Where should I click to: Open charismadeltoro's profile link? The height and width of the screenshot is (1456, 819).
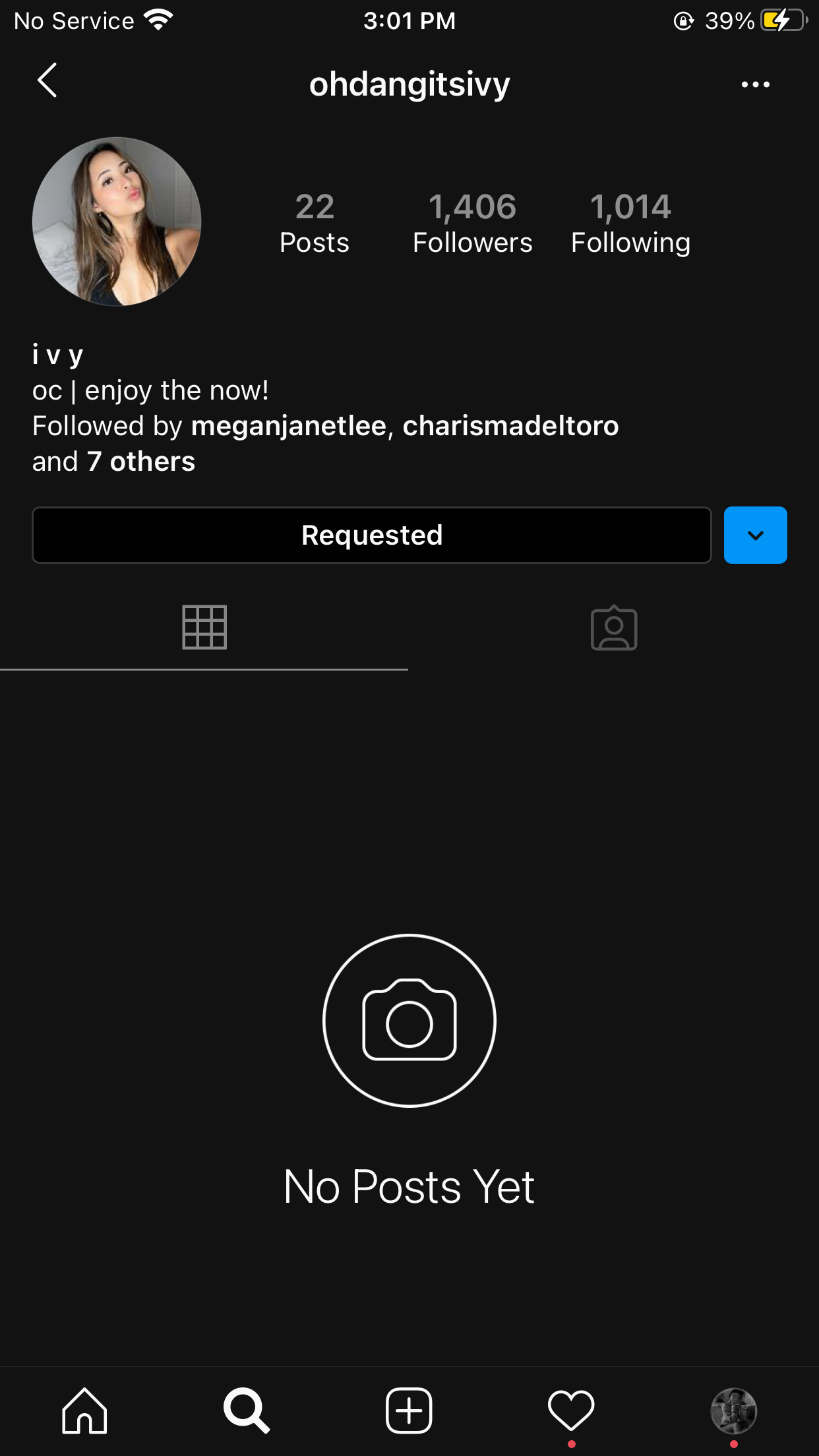tap(510, 426)
